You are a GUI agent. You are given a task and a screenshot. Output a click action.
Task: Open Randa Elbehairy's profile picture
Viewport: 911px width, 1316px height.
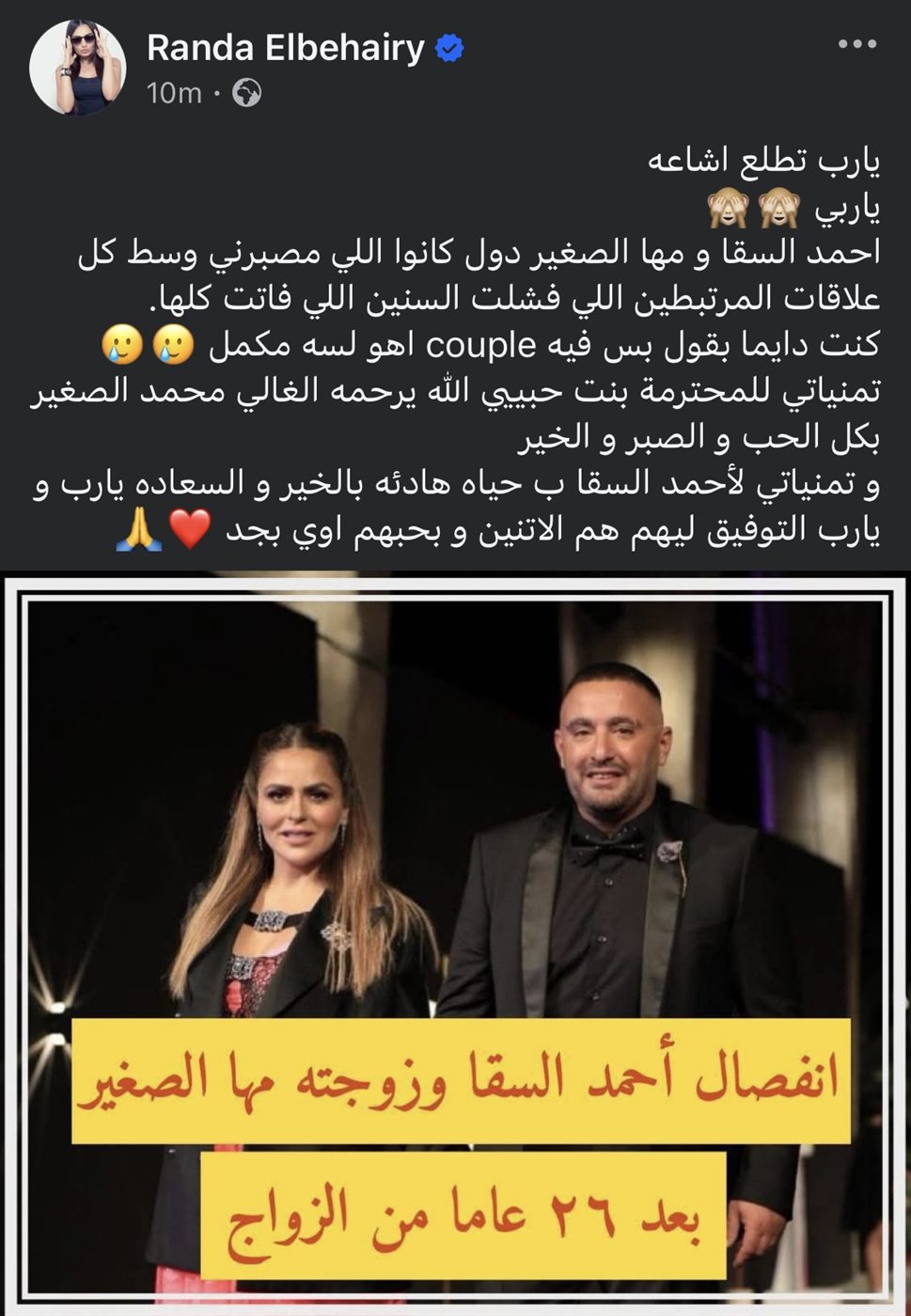[x=77, y=68]
